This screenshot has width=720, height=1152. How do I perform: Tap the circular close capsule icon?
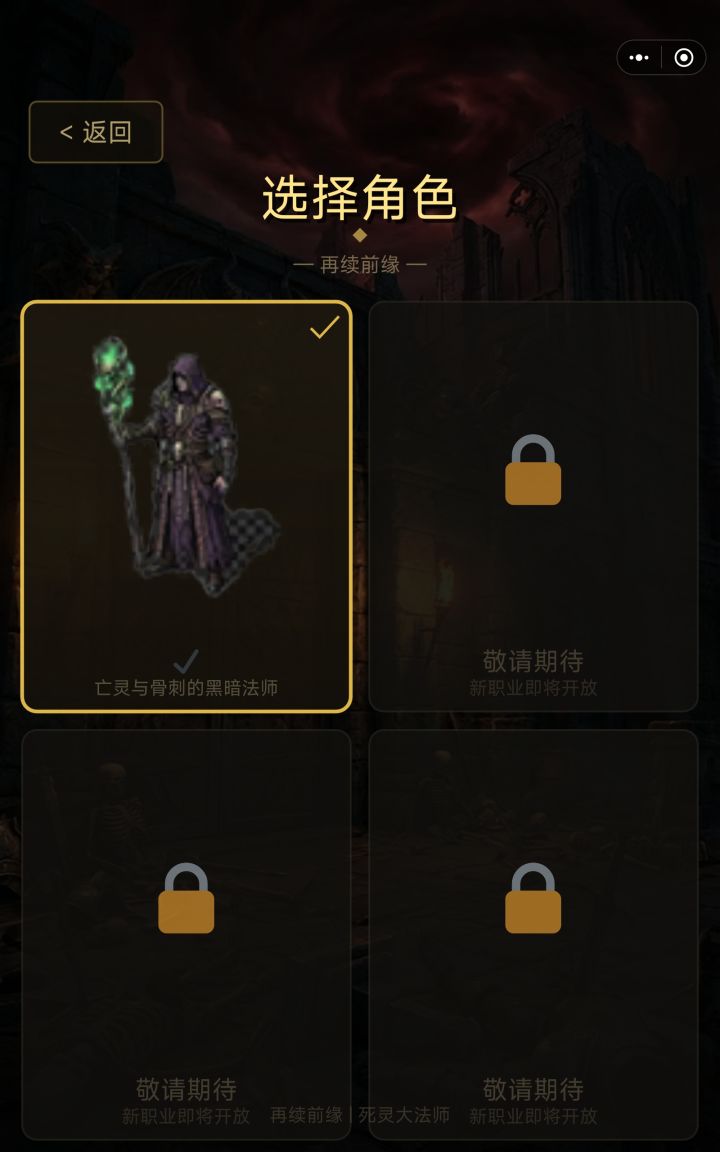click(x=684, y=56)
